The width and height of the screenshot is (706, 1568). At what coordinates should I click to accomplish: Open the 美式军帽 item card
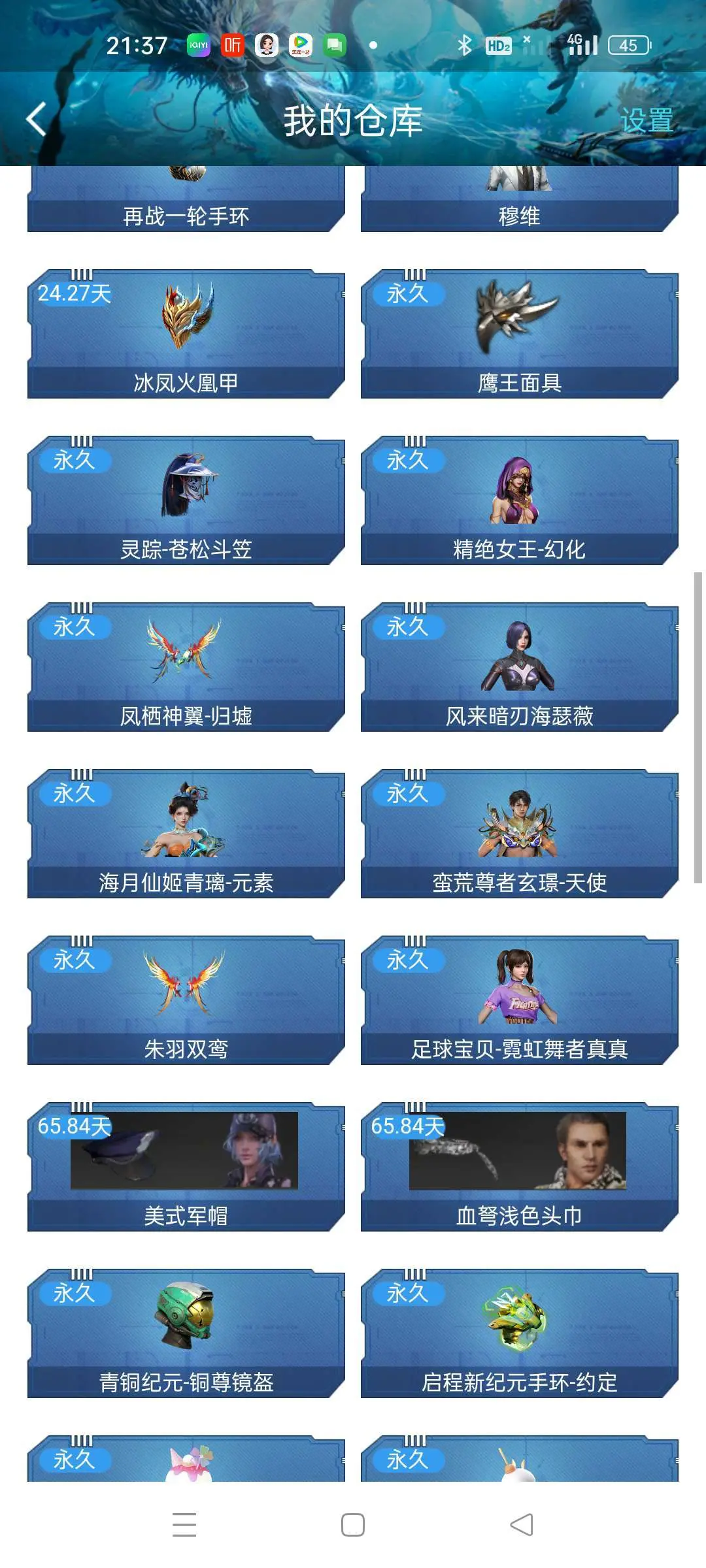[186, 1167]
